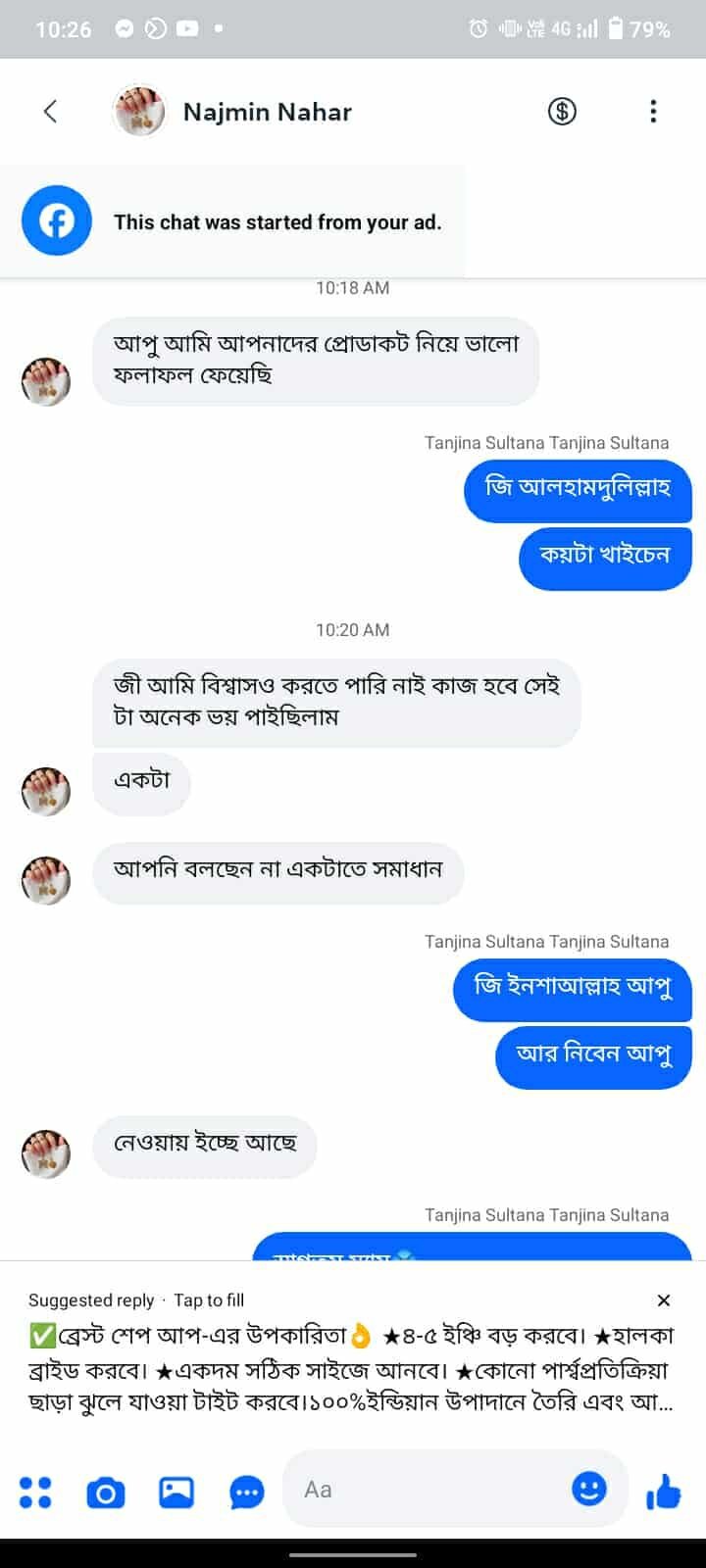Image resolution: width=706 pixels, height=1568 pixels.
Task: Open the saved replies bubble icon
Action: pos(247,1493)
